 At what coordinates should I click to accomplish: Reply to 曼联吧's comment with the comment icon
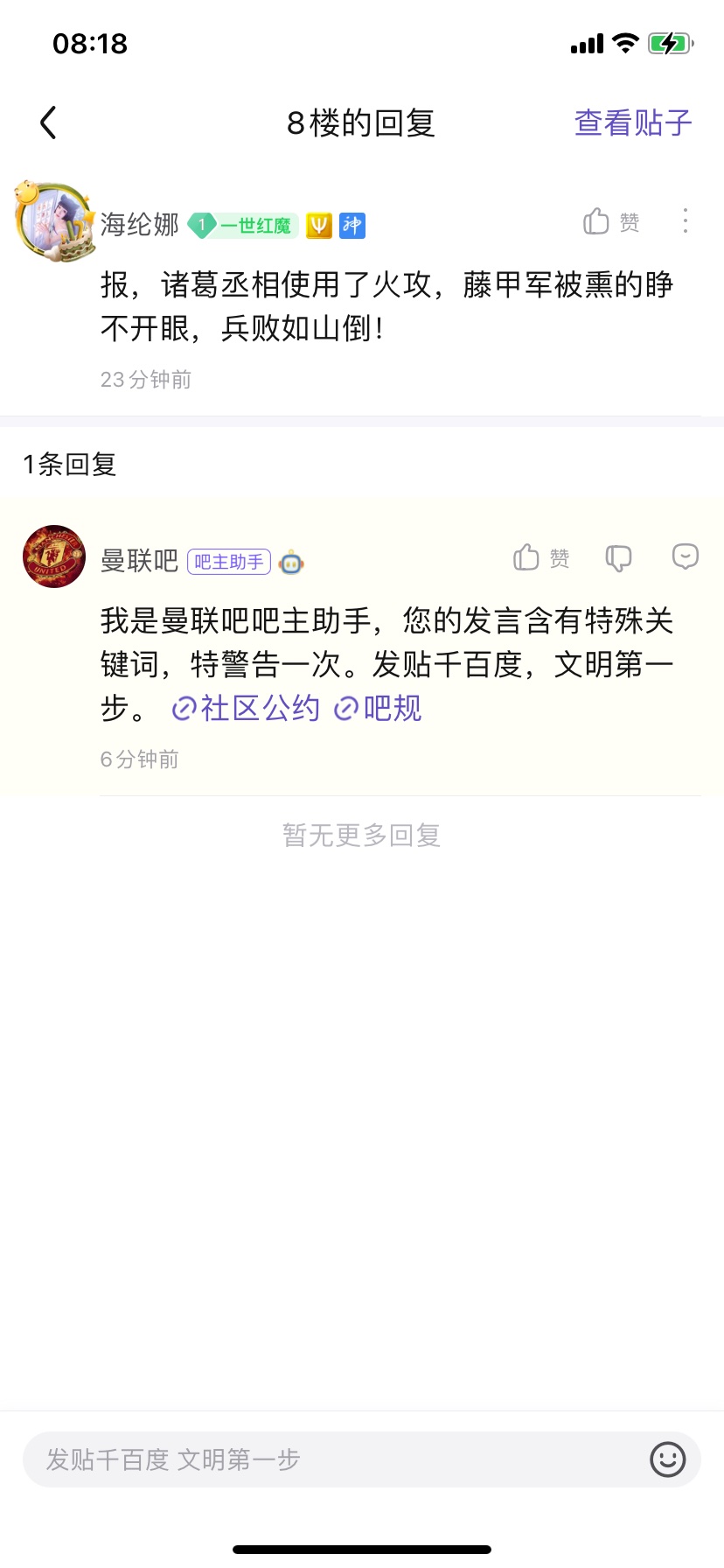[x=685, y=556]
